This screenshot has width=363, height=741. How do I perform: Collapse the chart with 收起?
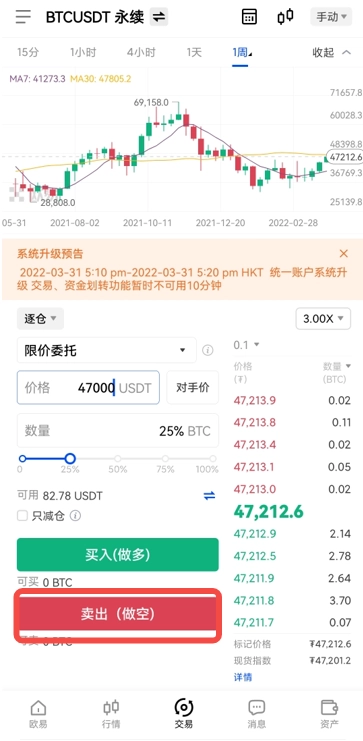[x=332, y=52]
